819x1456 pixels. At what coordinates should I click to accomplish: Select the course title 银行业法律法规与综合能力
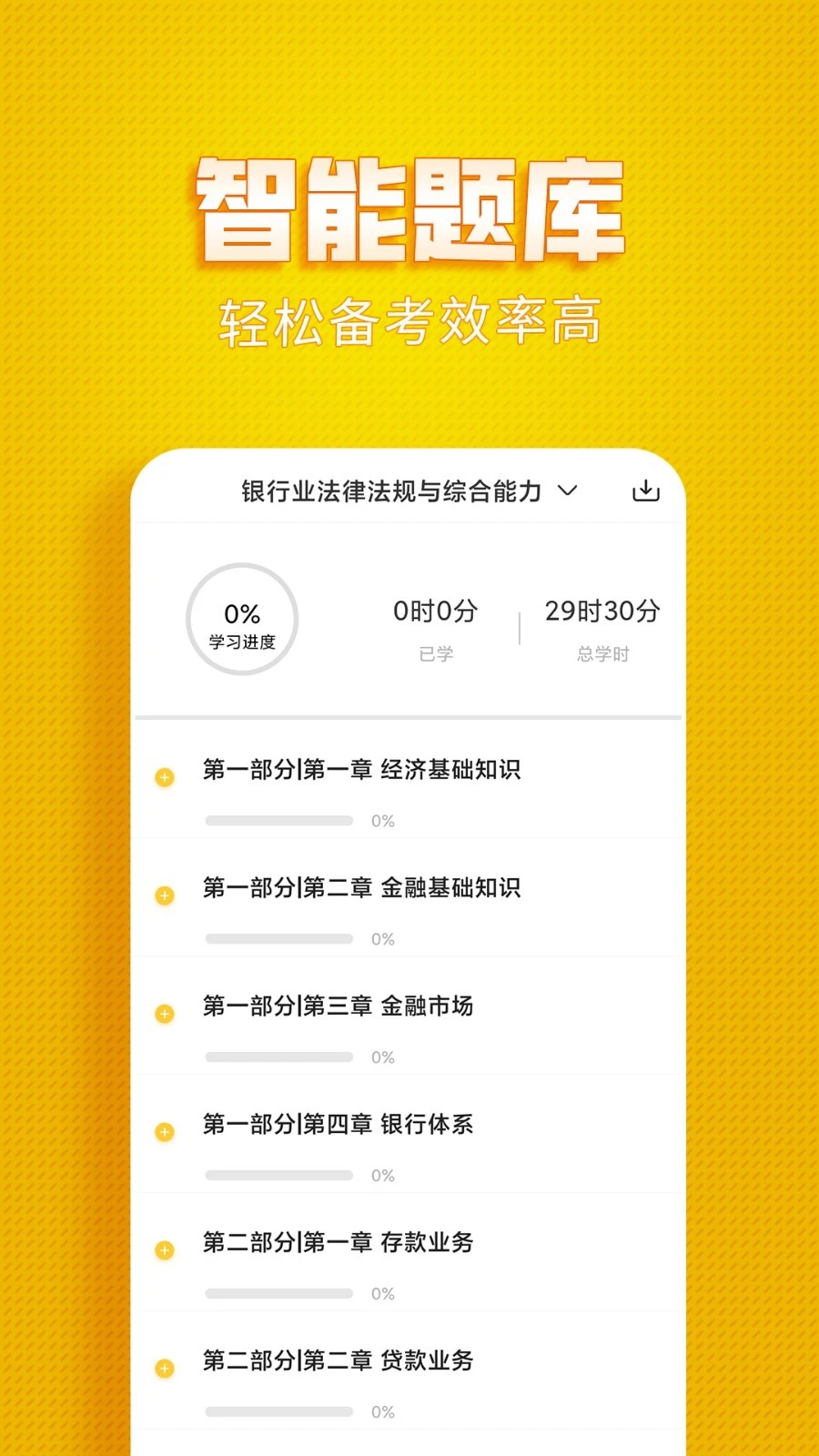389,491
